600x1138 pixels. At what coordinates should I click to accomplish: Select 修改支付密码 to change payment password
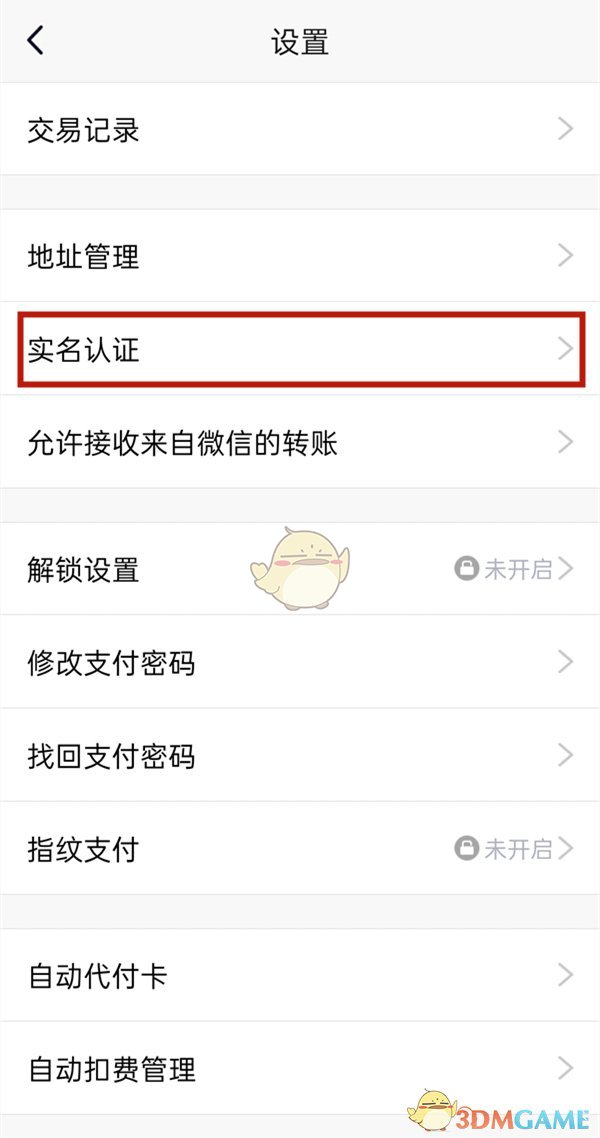(x=300, y=662)
